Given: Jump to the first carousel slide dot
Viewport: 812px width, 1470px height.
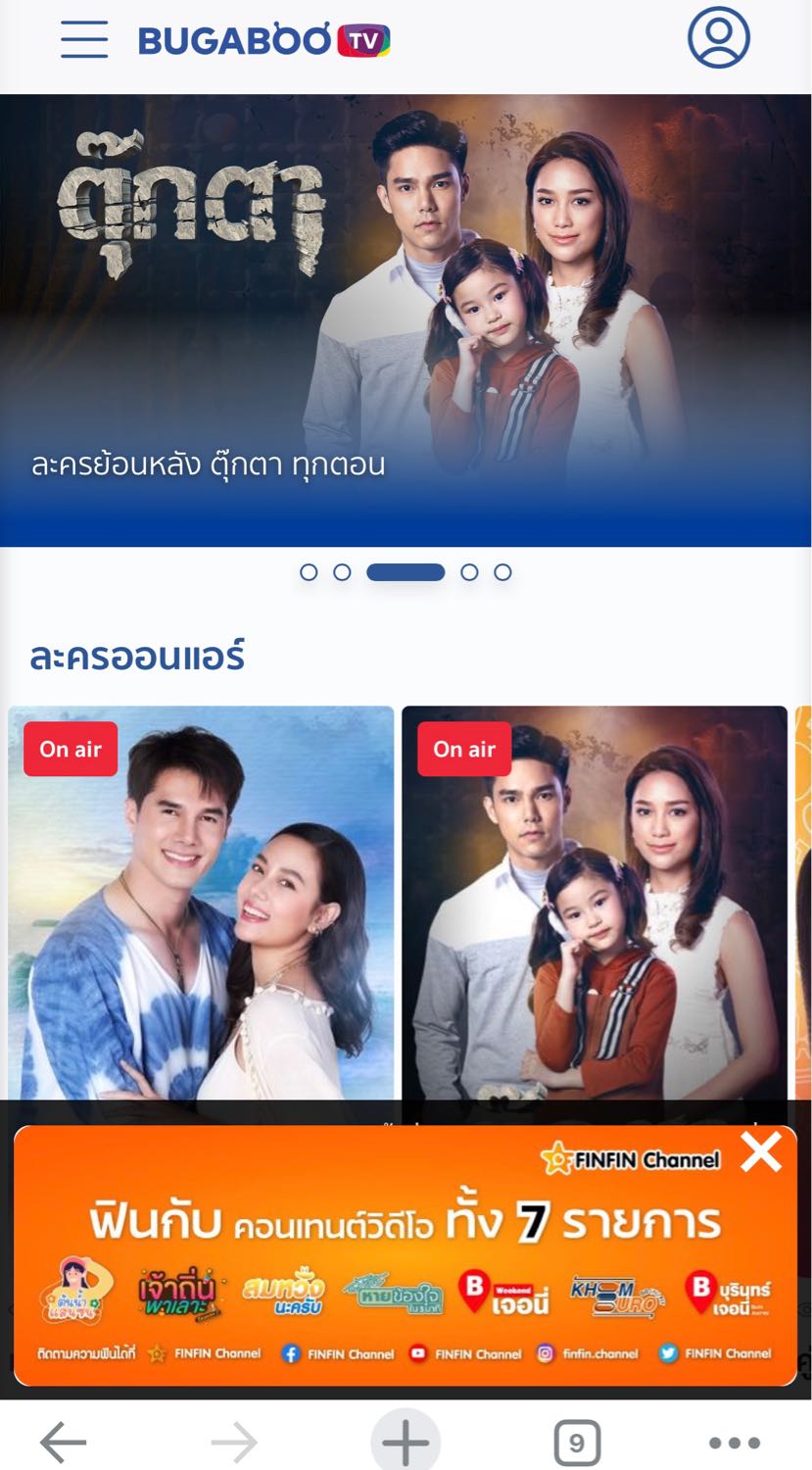Looking at the screenshot, I should 309,572.
